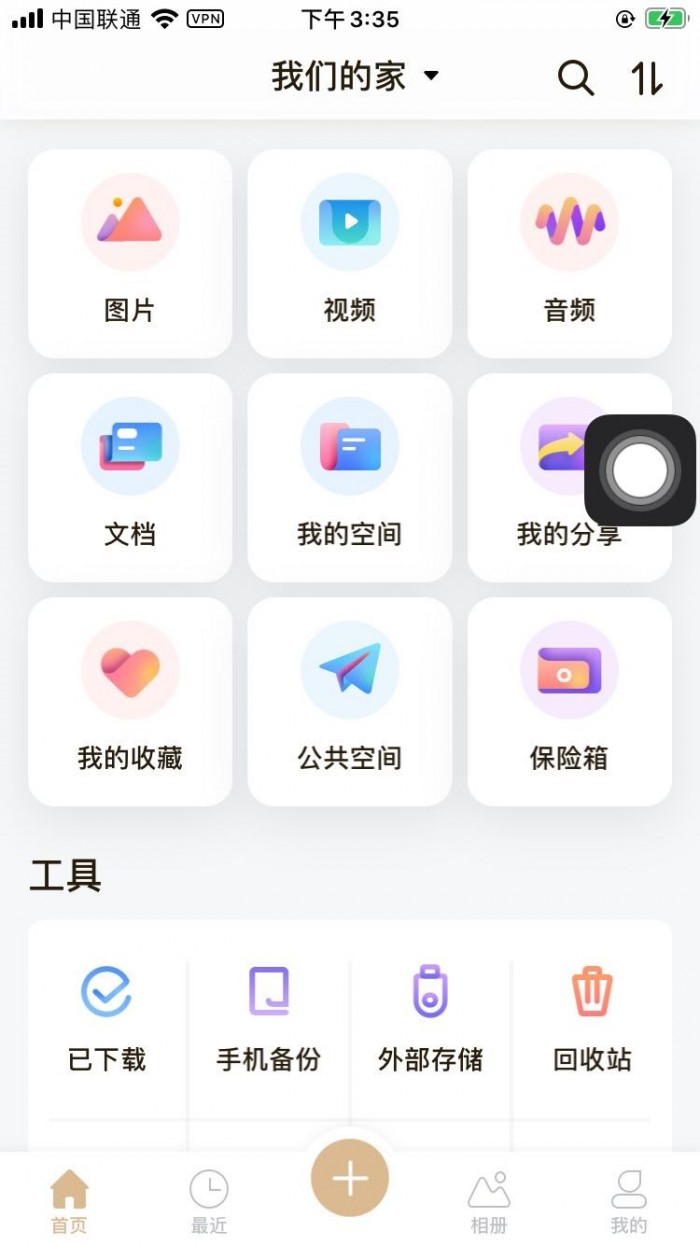
Task: Open the transfer list arrows icon
Action: click(647, 78)
